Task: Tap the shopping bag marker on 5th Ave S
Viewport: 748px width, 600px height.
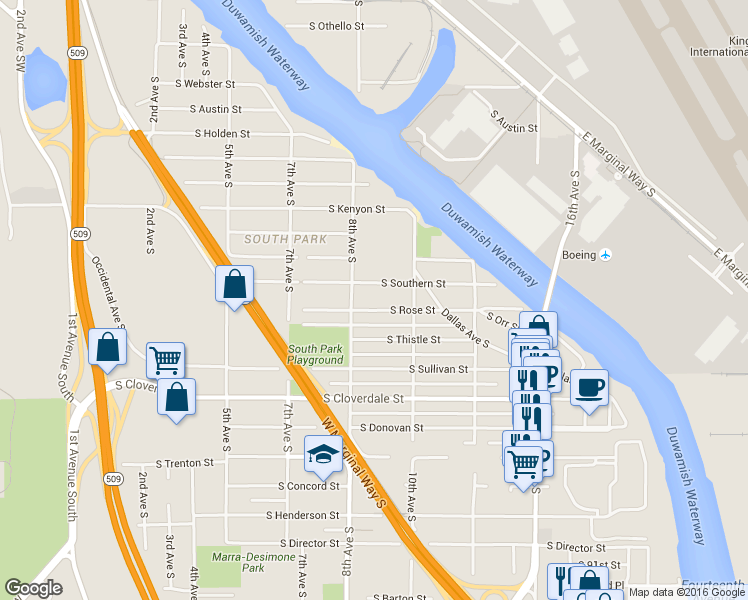Action: click(x=234, y=284)
